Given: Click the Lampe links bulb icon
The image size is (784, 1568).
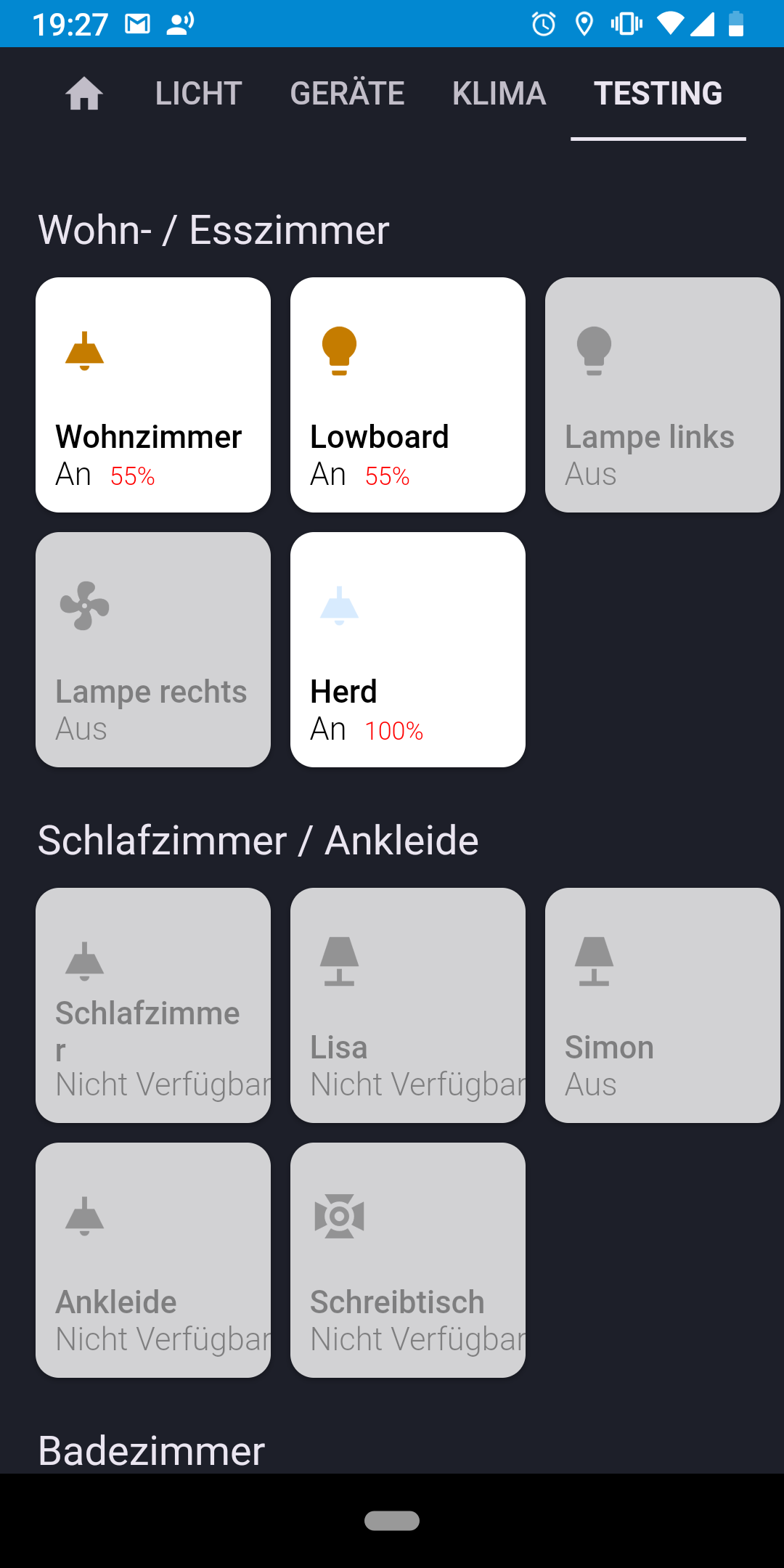Looking at the screenshot, I should coord(594,349).
